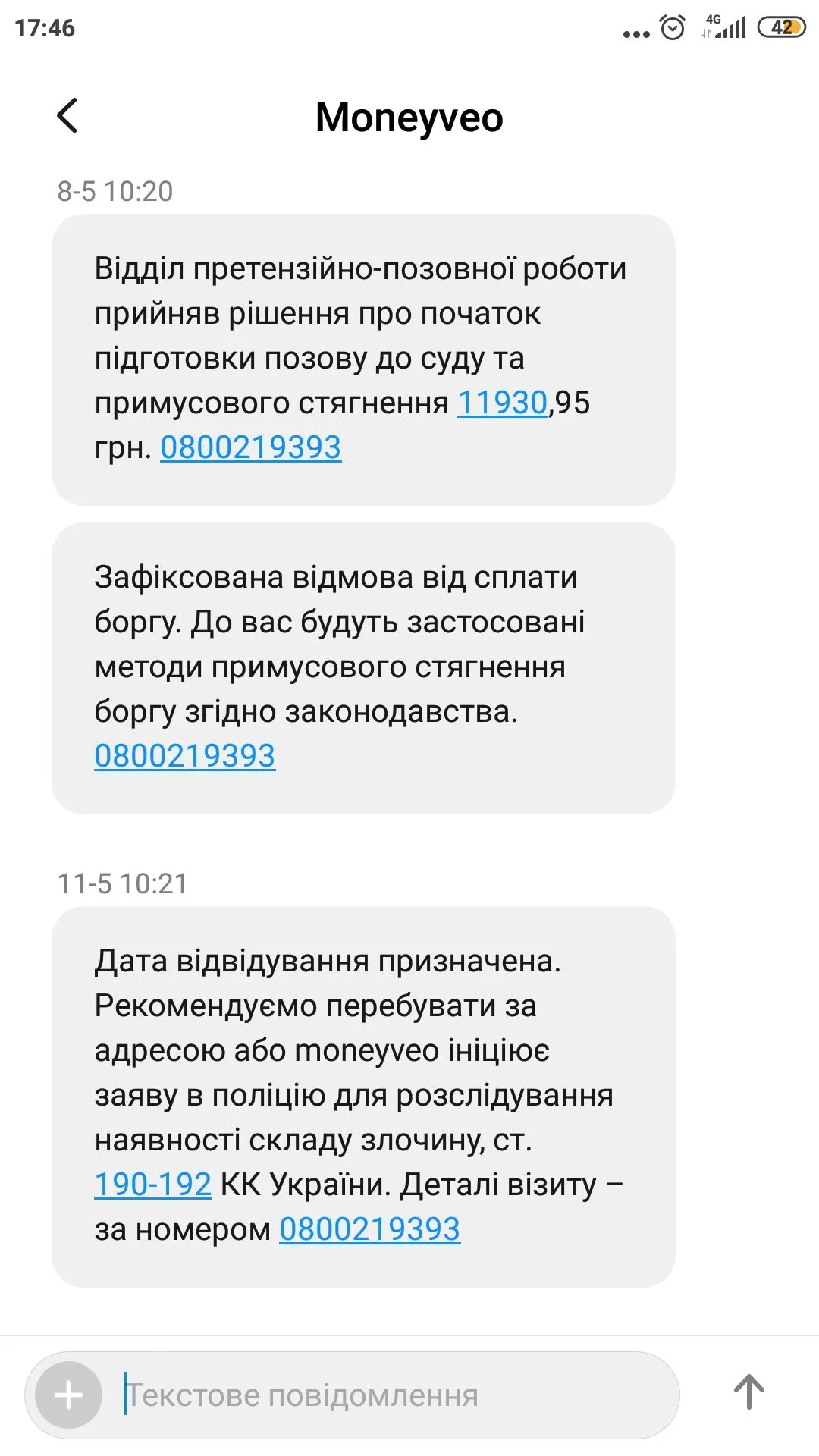819x1456 pixels.
Task: Go back from the Moneyveo conversation
Action: tap(67, 117)
